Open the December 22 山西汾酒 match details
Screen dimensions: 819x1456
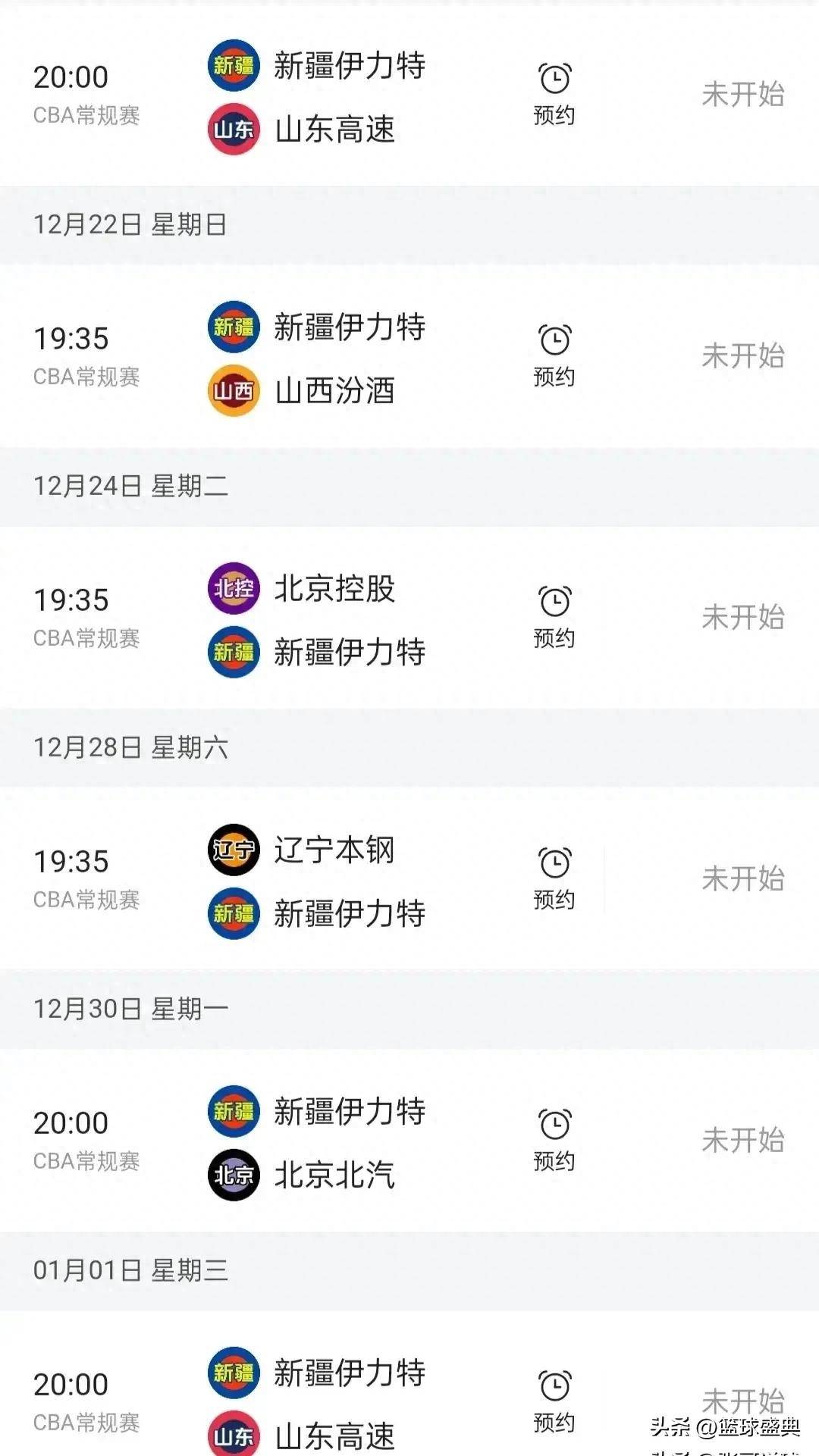click(409, 356)
